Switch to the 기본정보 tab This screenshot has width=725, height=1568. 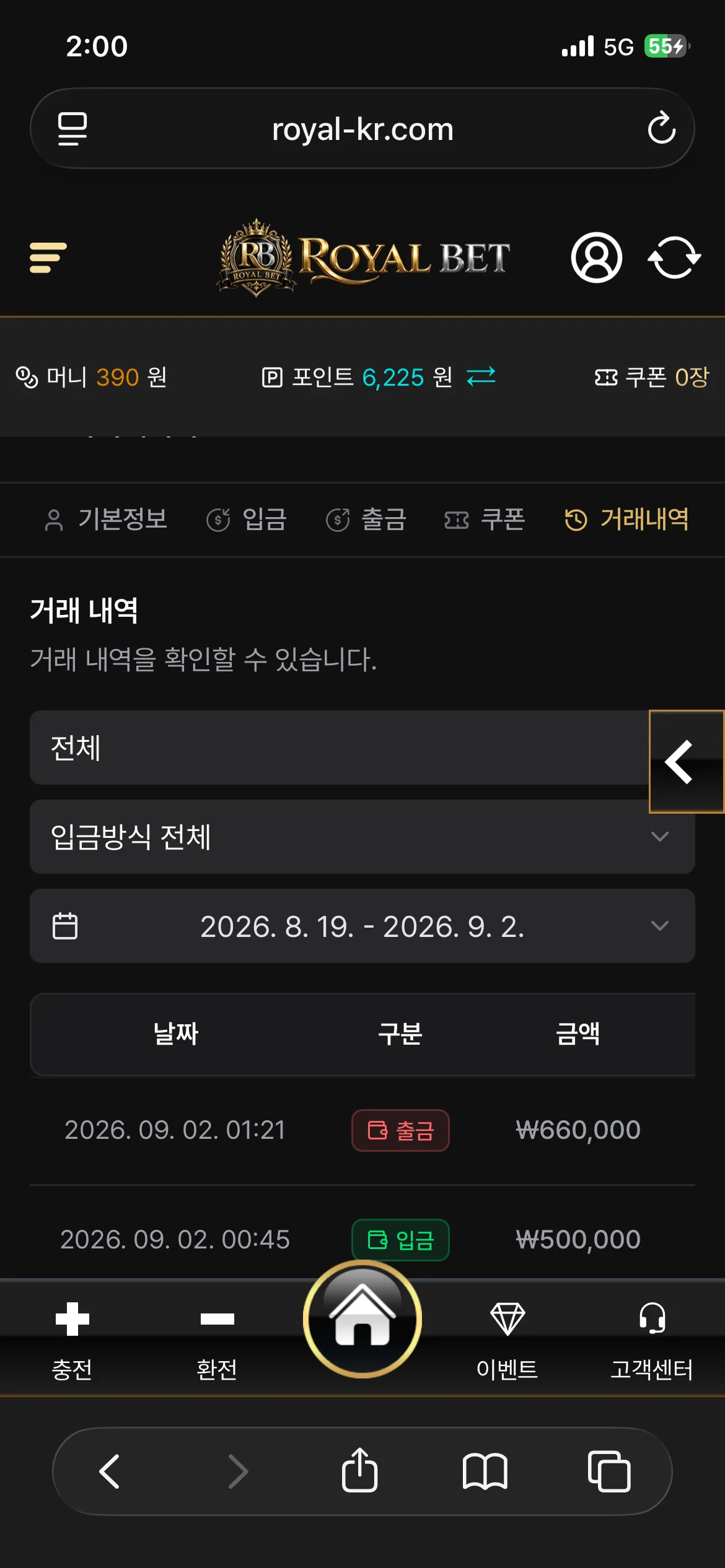click(x=106, y=519)
